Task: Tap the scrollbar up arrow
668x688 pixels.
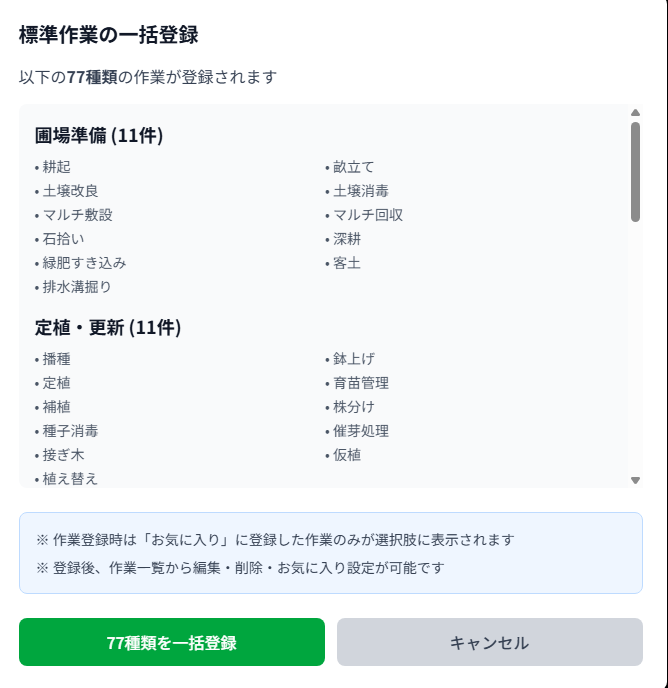Action: [x=635, y=113]
